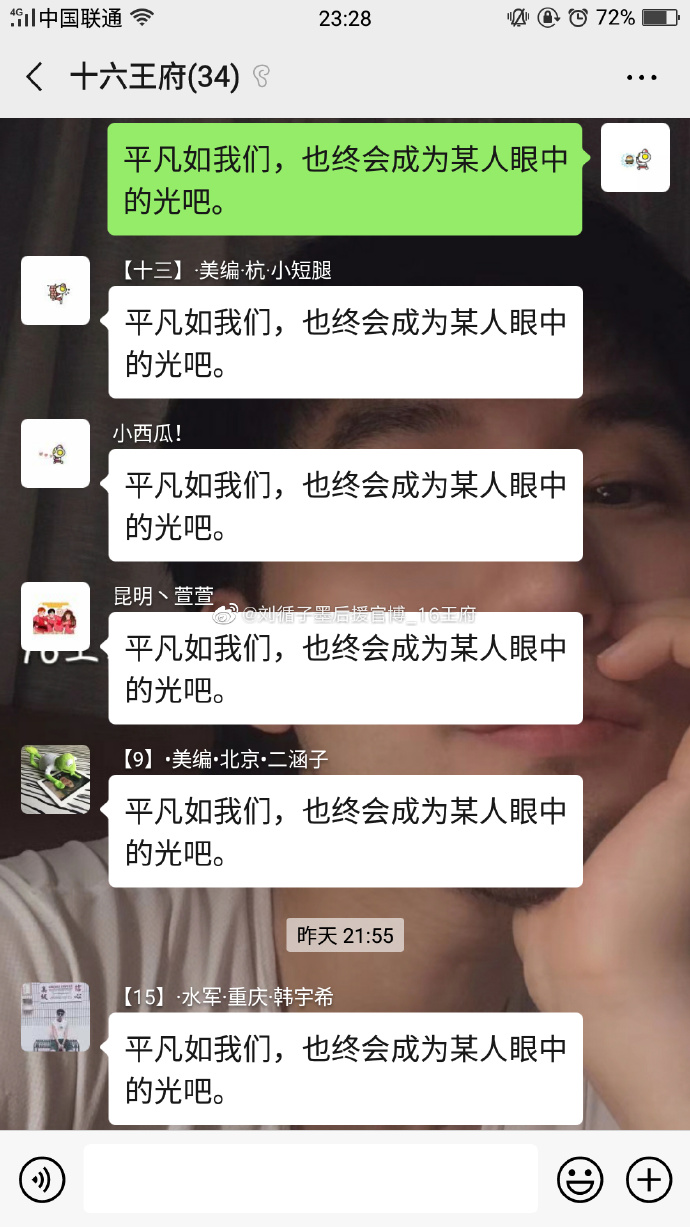Screen dimensions: 690x1227
Task: Go back from the 十六王府 group chat
Action: coord(35,77)
